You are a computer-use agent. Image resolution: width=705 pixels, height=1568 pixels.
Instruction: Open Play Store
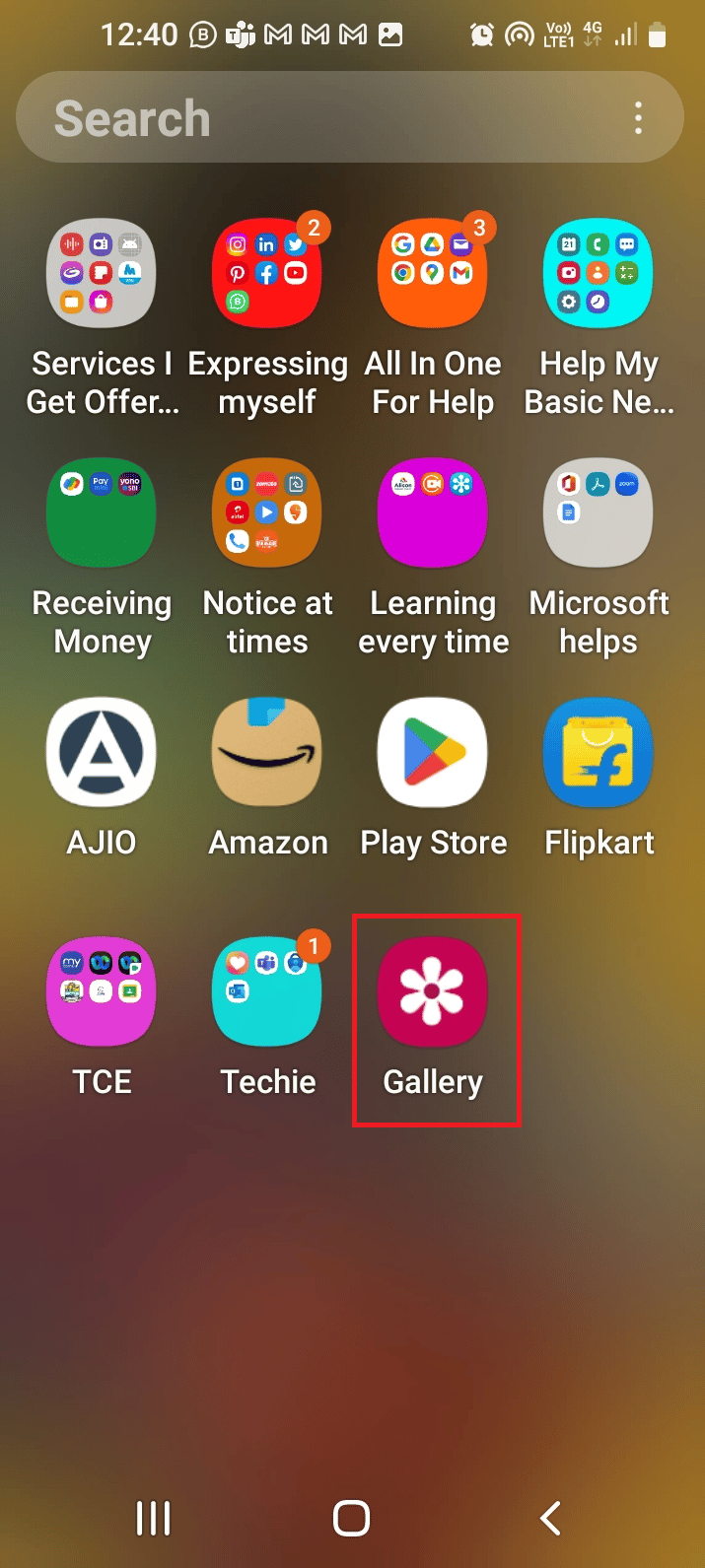coord(433,752)
